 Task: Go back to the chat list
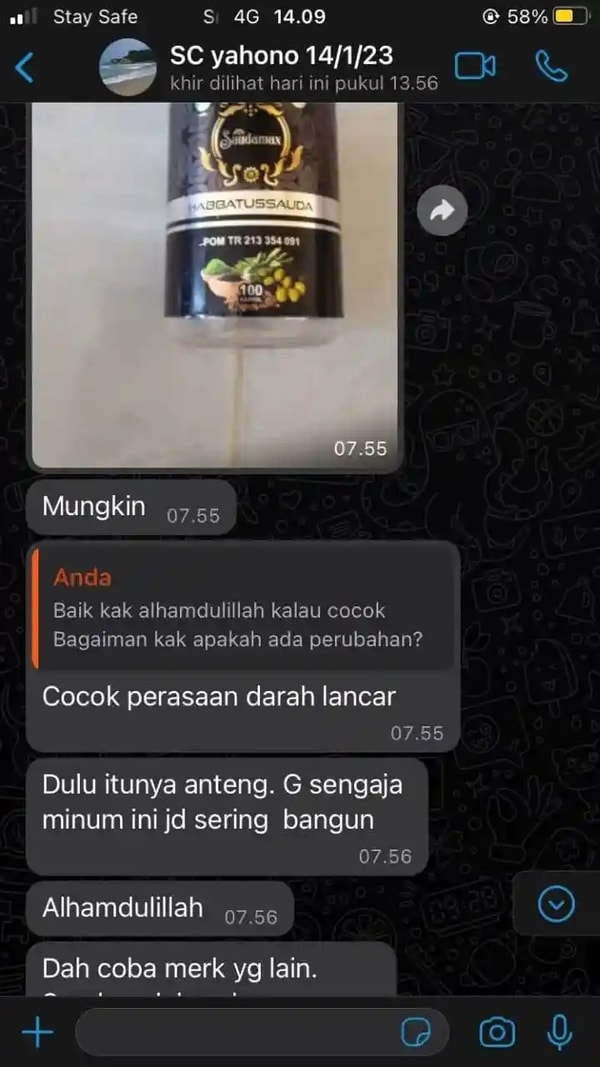(25, 67)
